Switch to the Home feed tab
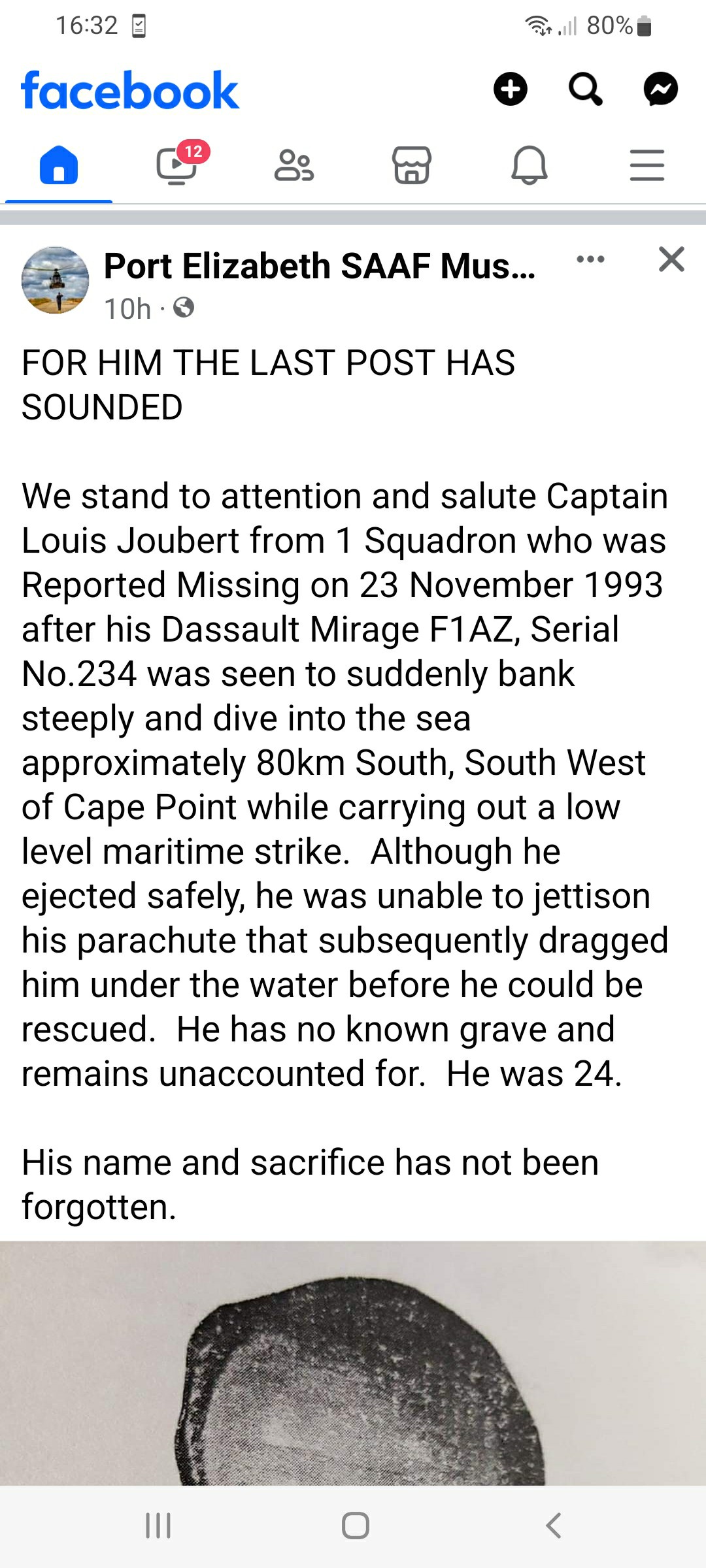This screenshot has height=1568, width=706. (x=59, y=165)
